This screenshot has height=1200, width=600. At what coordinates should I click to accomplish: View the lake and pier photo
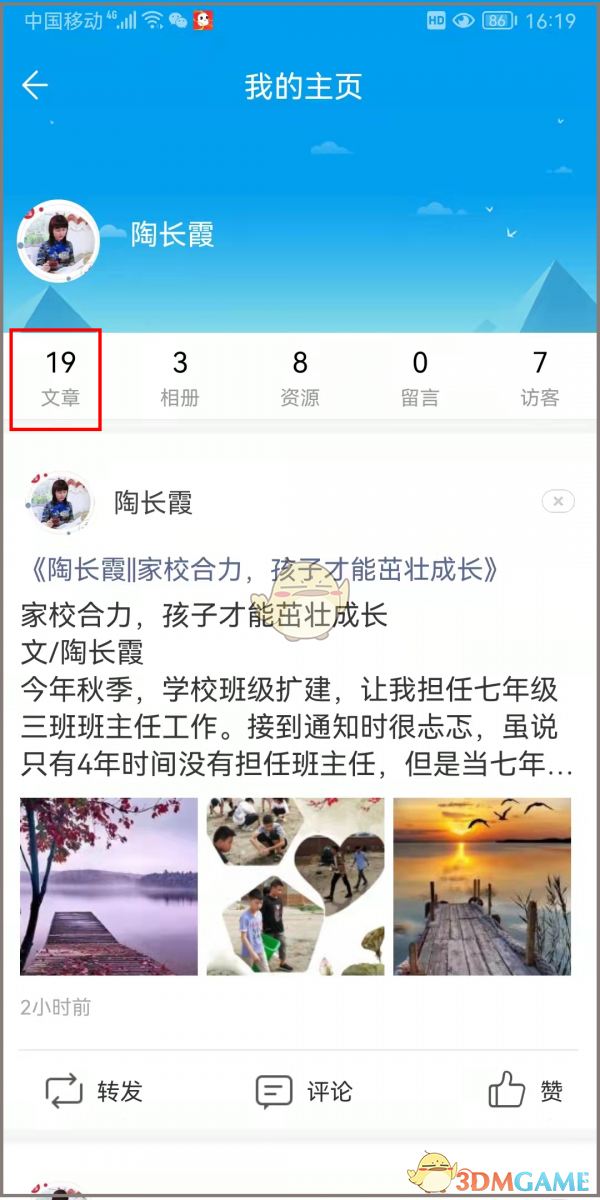109,886
